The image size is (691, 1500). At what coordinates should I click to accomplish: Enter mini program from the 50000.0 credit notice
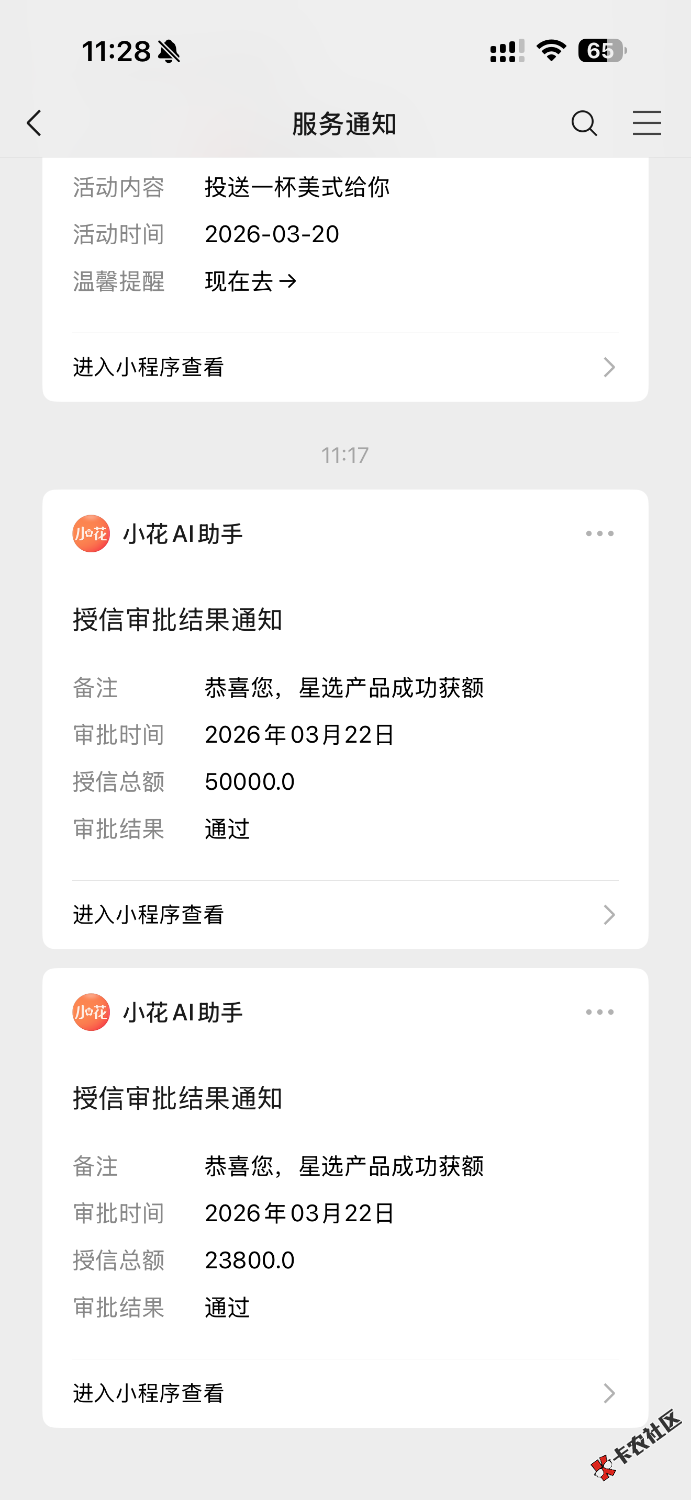[345, 915]
